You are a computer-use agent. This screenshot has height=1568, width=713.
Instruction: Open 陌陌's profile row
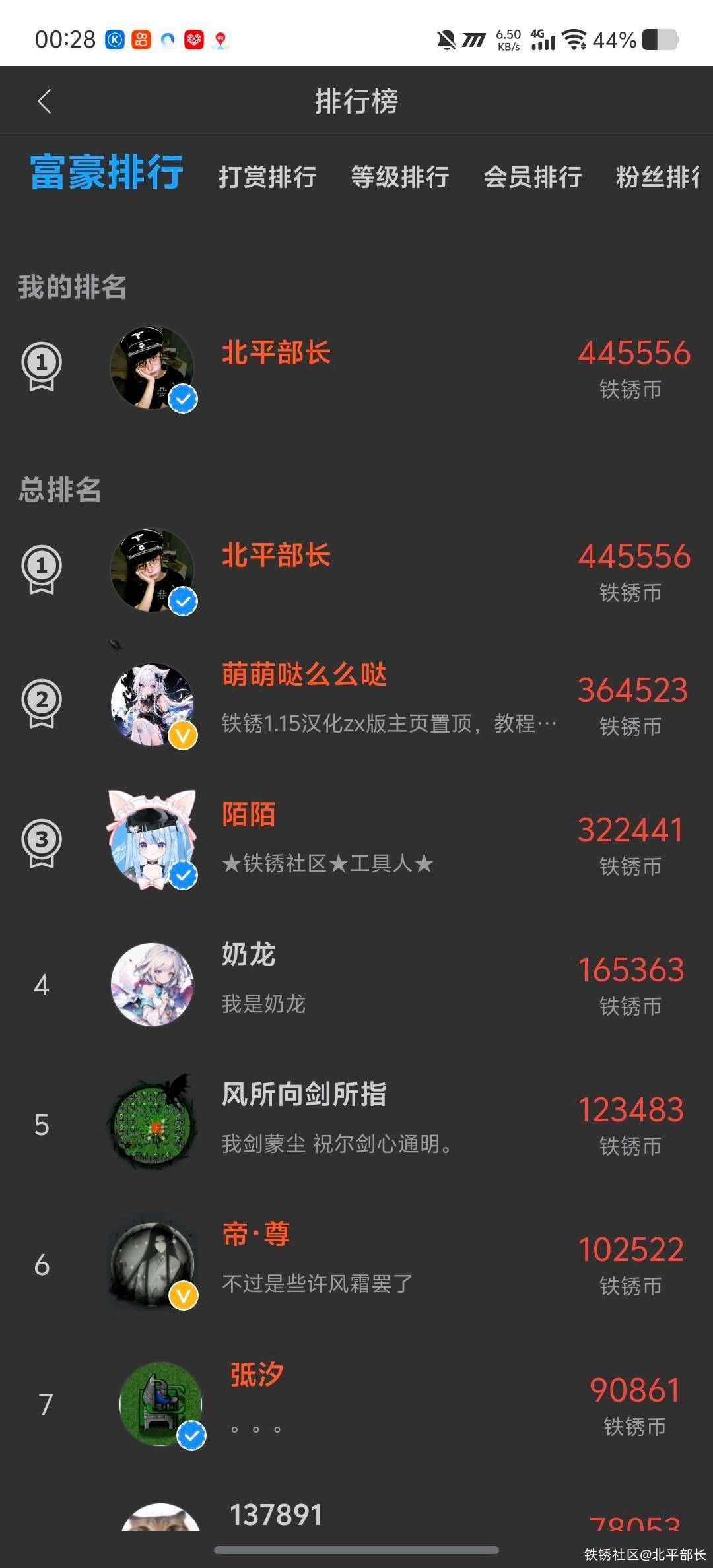pos(356,840)
